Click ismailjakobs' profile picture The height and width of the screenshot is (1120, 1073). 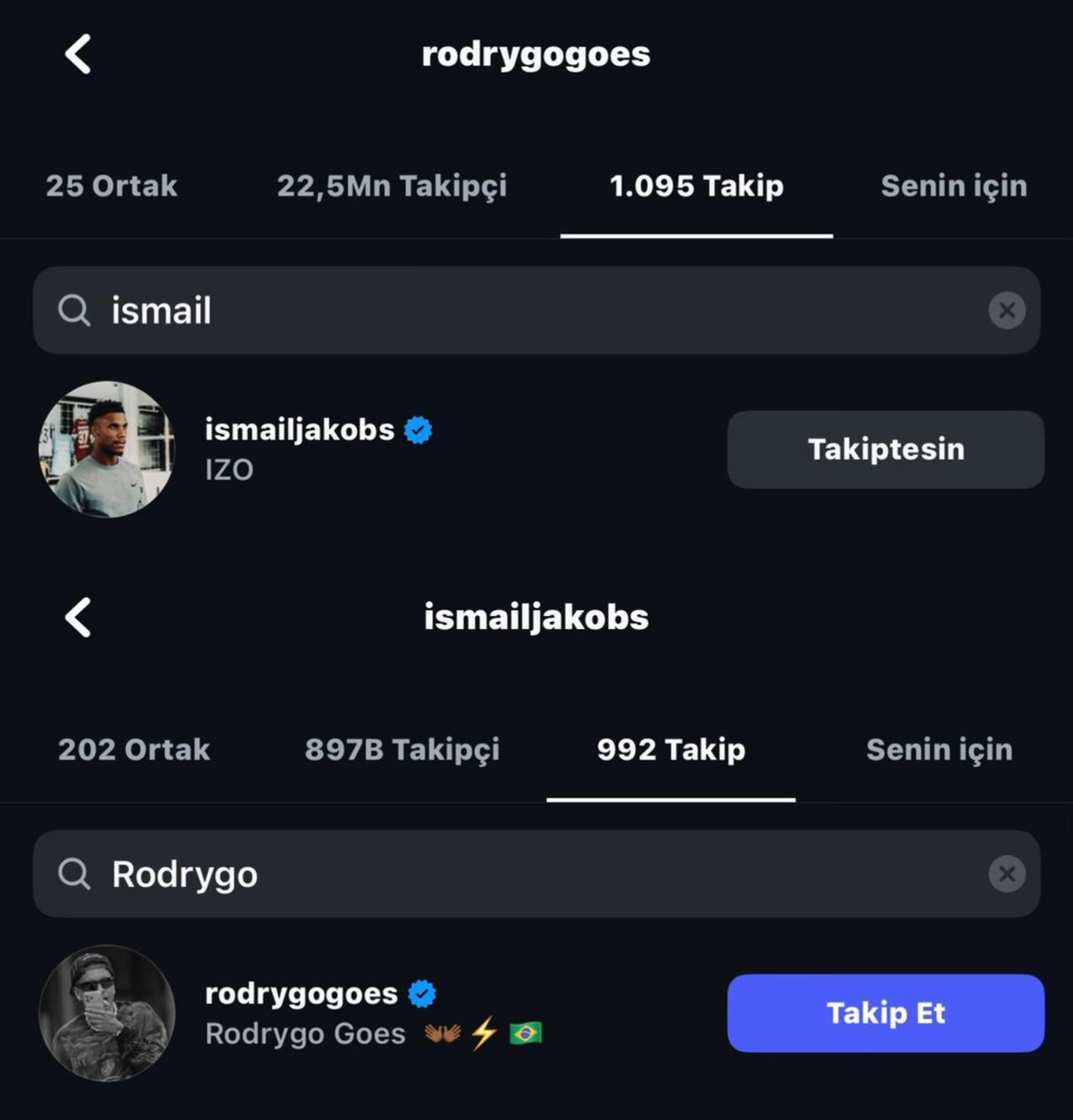(x=107, y=449)
